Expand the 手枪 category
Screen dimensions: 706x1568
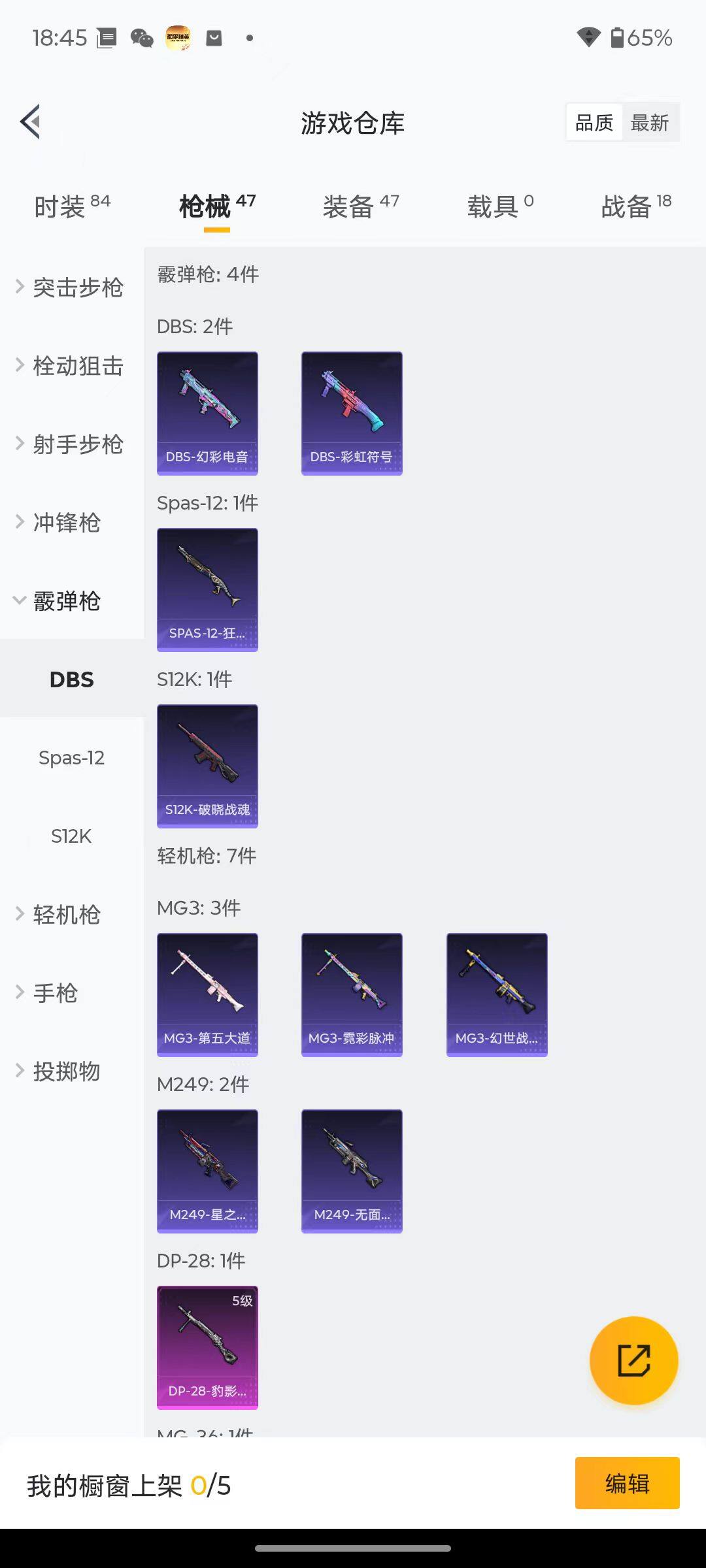click(x=52, y=992)
